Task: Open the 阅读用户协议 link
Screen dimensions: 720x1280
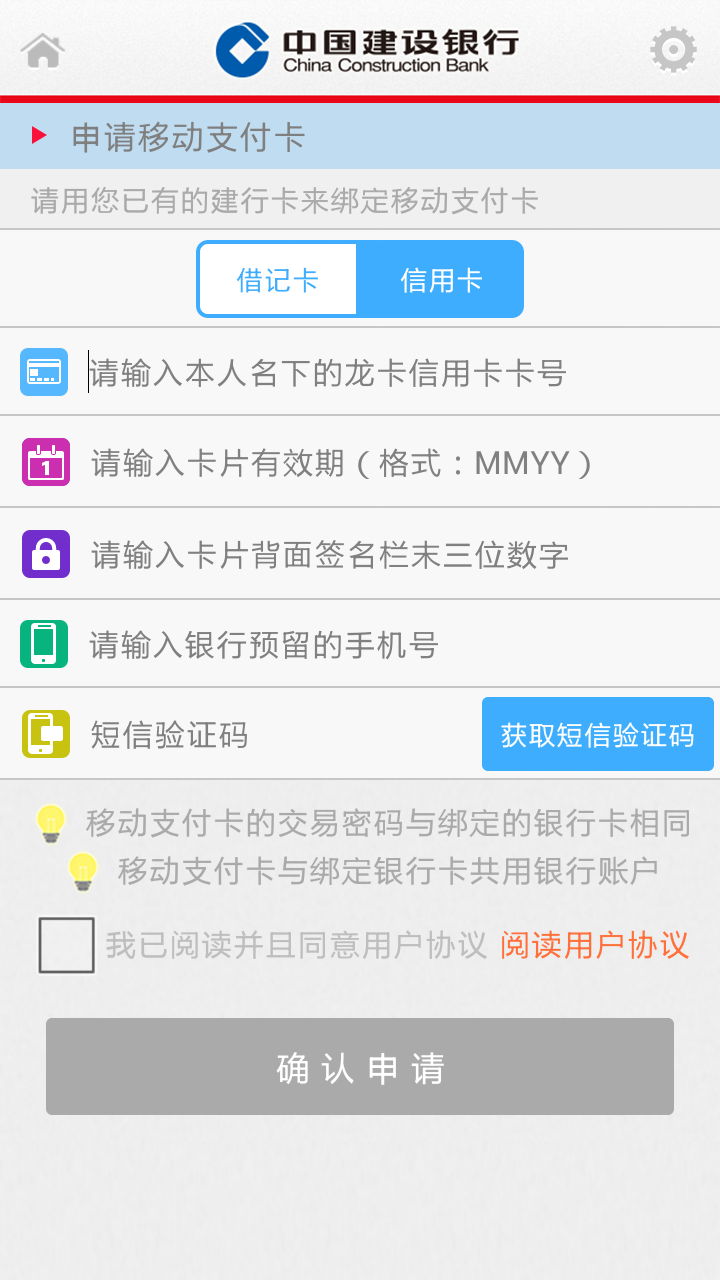Action: click(x=595, y=945)
